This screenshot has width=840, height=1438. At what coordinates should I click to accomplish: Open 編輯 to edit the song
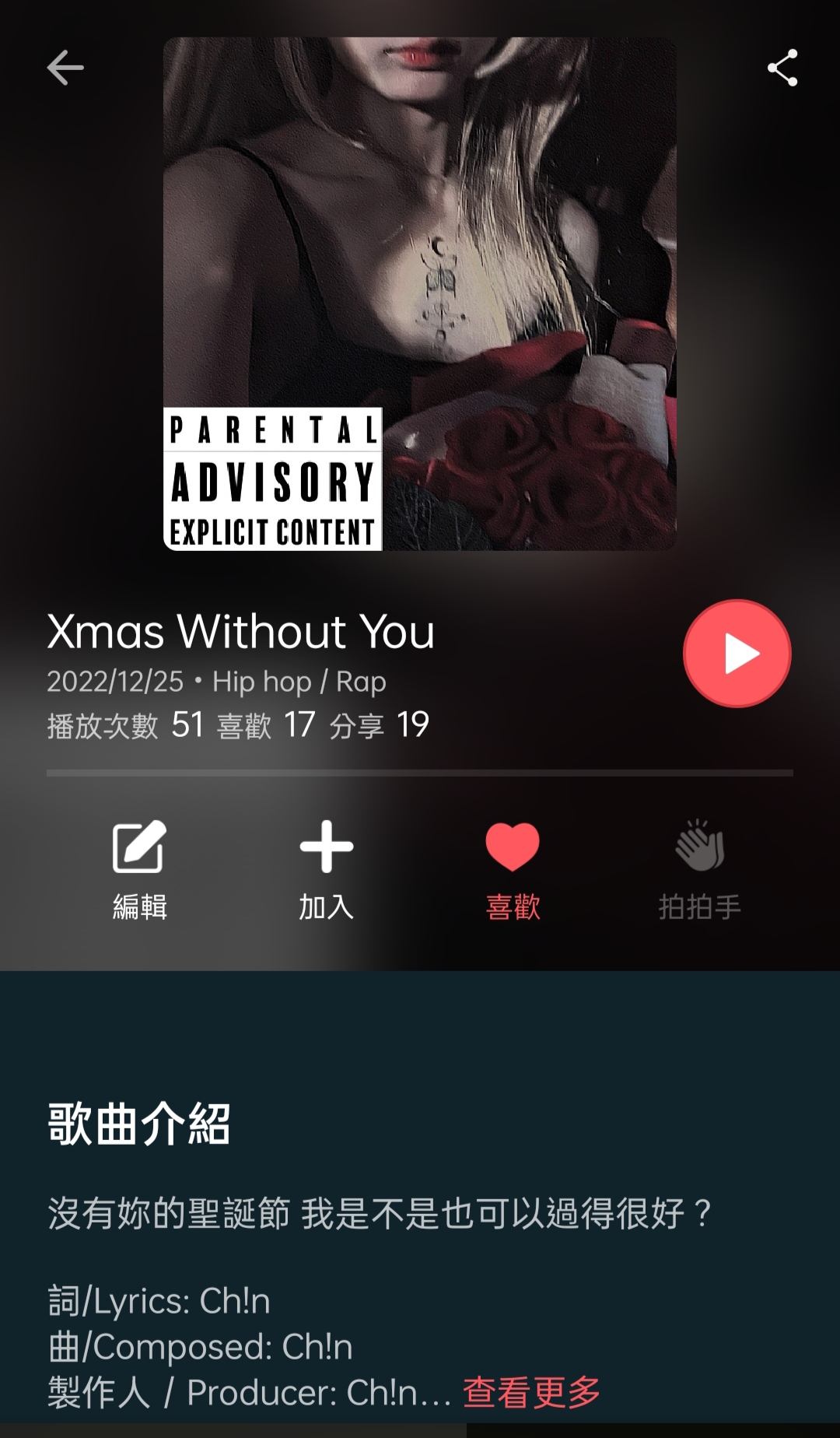point(140,869)
